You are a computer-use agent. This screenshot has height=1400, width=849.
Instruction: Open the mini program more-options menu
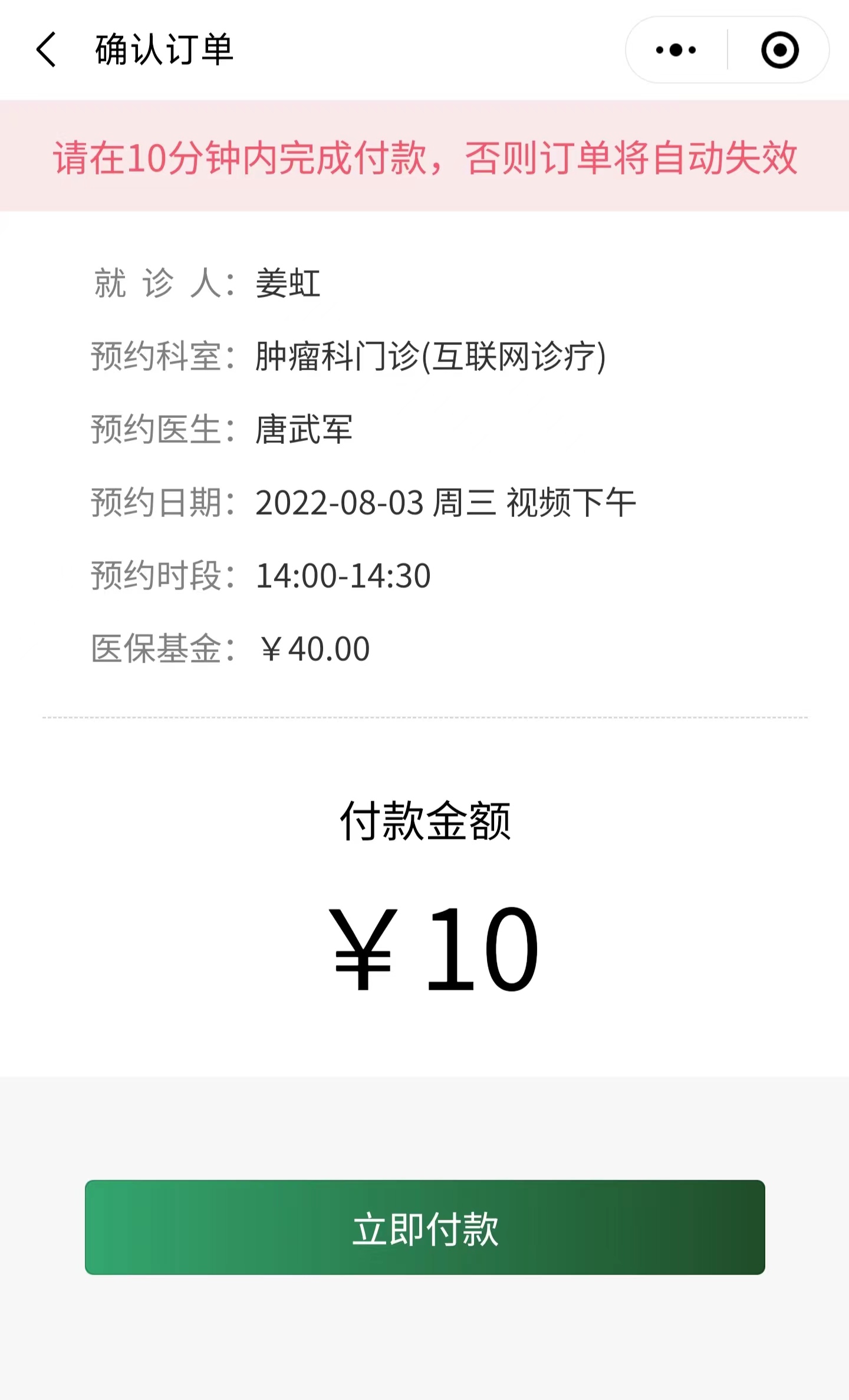tap(676, 50)
